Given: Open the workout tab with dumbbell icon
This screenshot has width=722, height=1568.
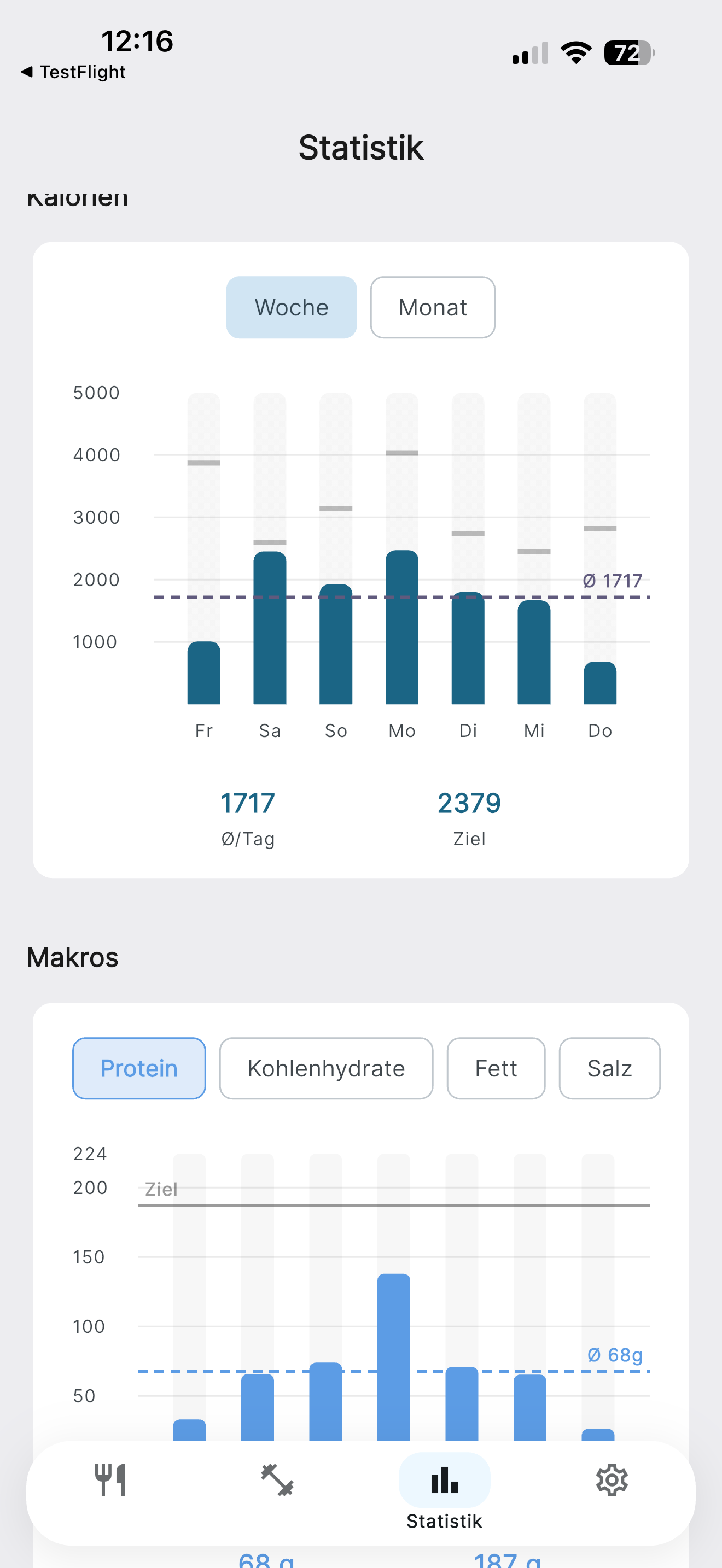Looking at the screenshot, I should click(x=277, y=1481).
